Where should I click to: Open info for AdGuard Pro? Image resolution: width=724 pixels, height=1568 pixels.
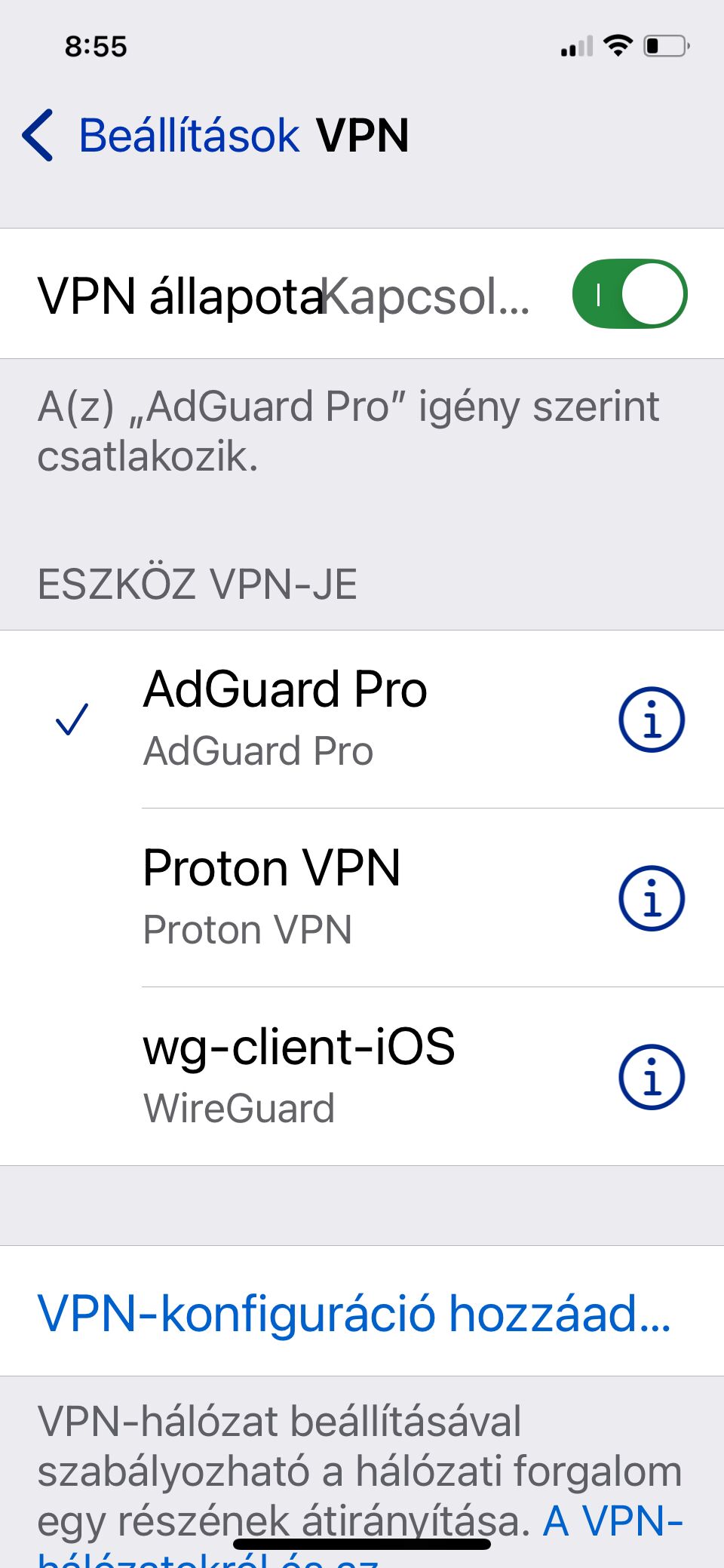coord(652,720)
